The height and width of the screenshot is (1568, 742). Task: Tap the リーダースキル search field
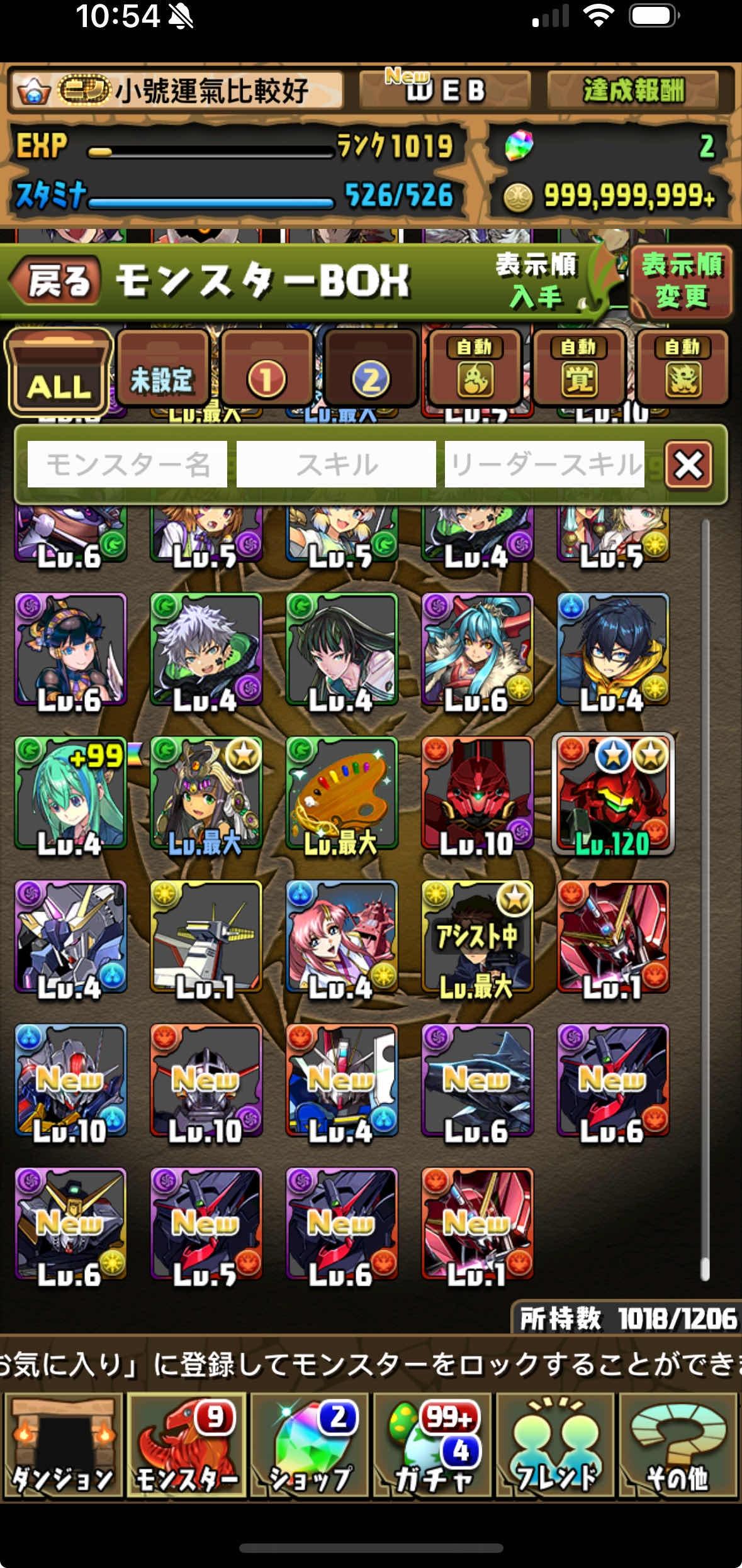544,465
